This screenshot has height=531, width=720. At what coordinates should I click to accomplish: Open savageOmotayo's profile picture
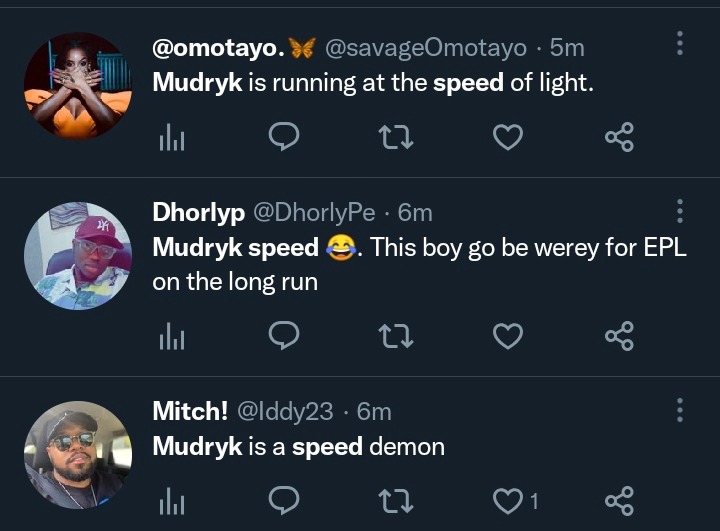click(x=78, y=86)
